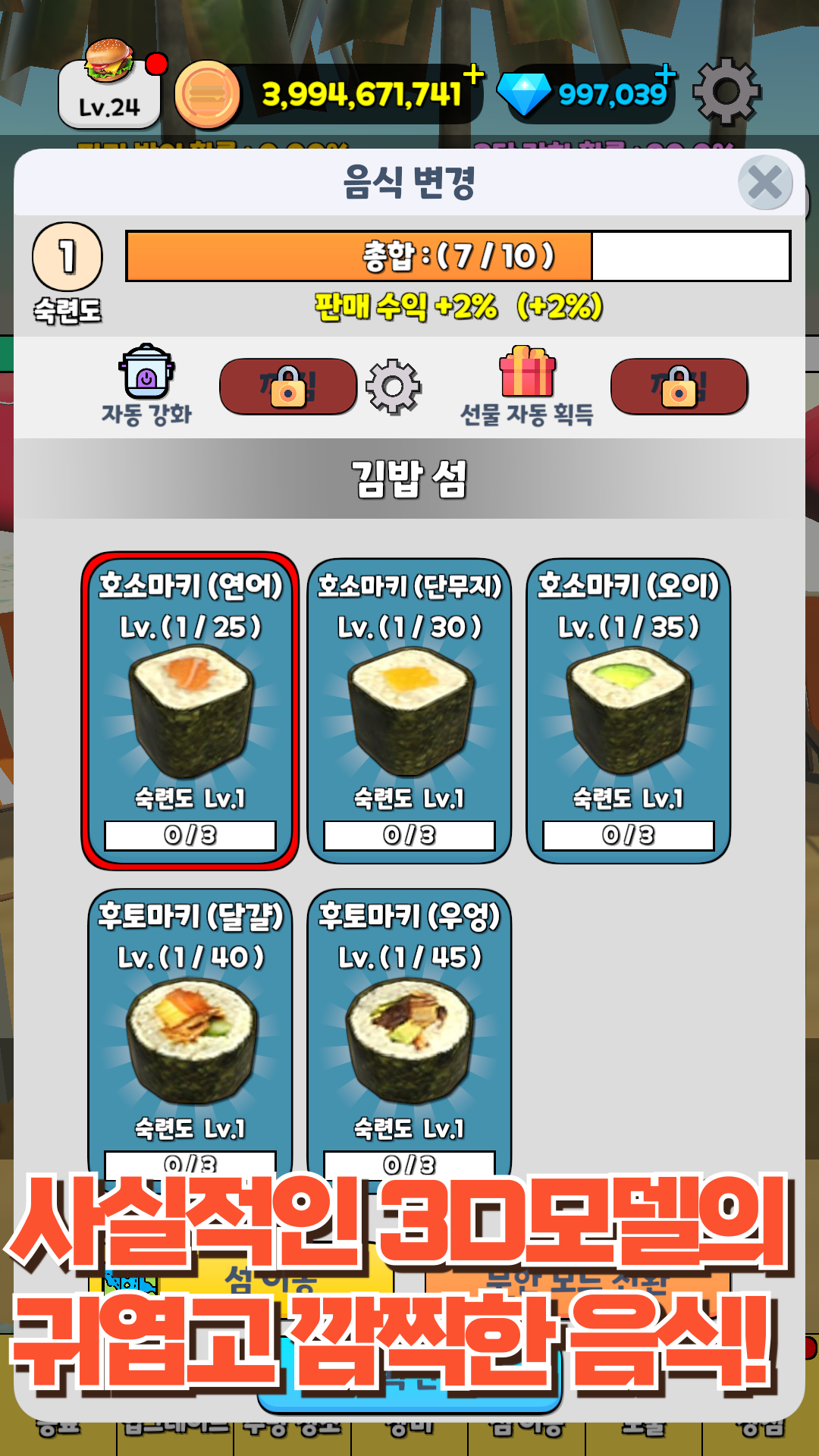819x1456 pixels.
Task: Close the 음식 변경 dialog
Action: [x=764, y=183]
